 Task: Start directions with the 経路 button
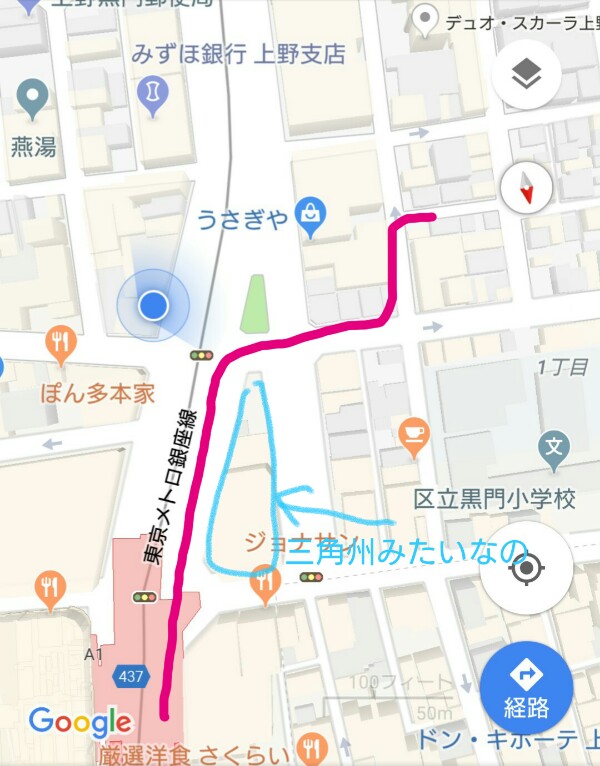click(526, 695)
